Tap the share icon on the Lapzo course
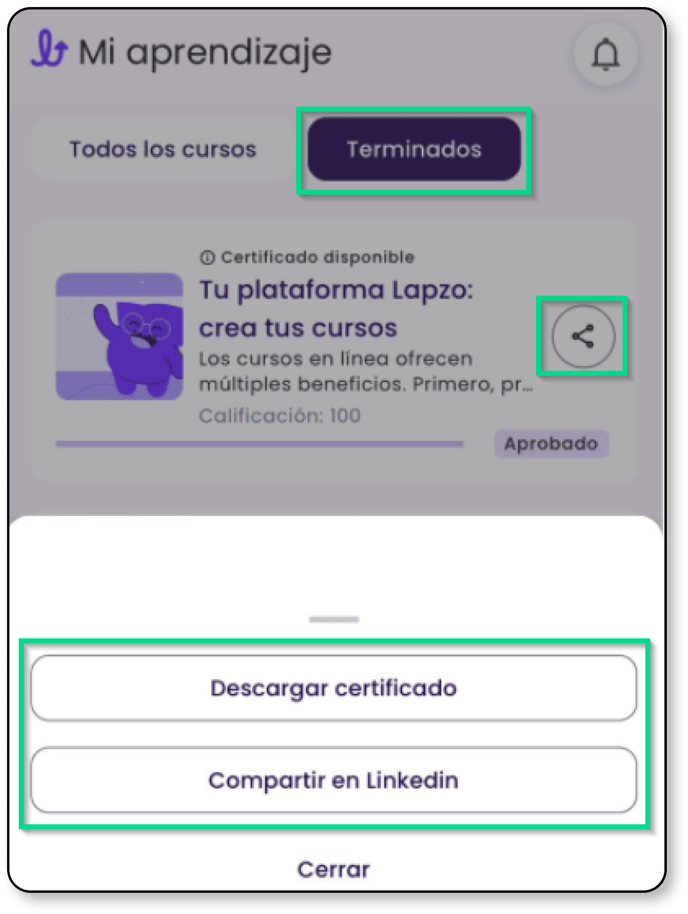Image resolution: width=688 pixels, height=914 pixels. (583, 336)
